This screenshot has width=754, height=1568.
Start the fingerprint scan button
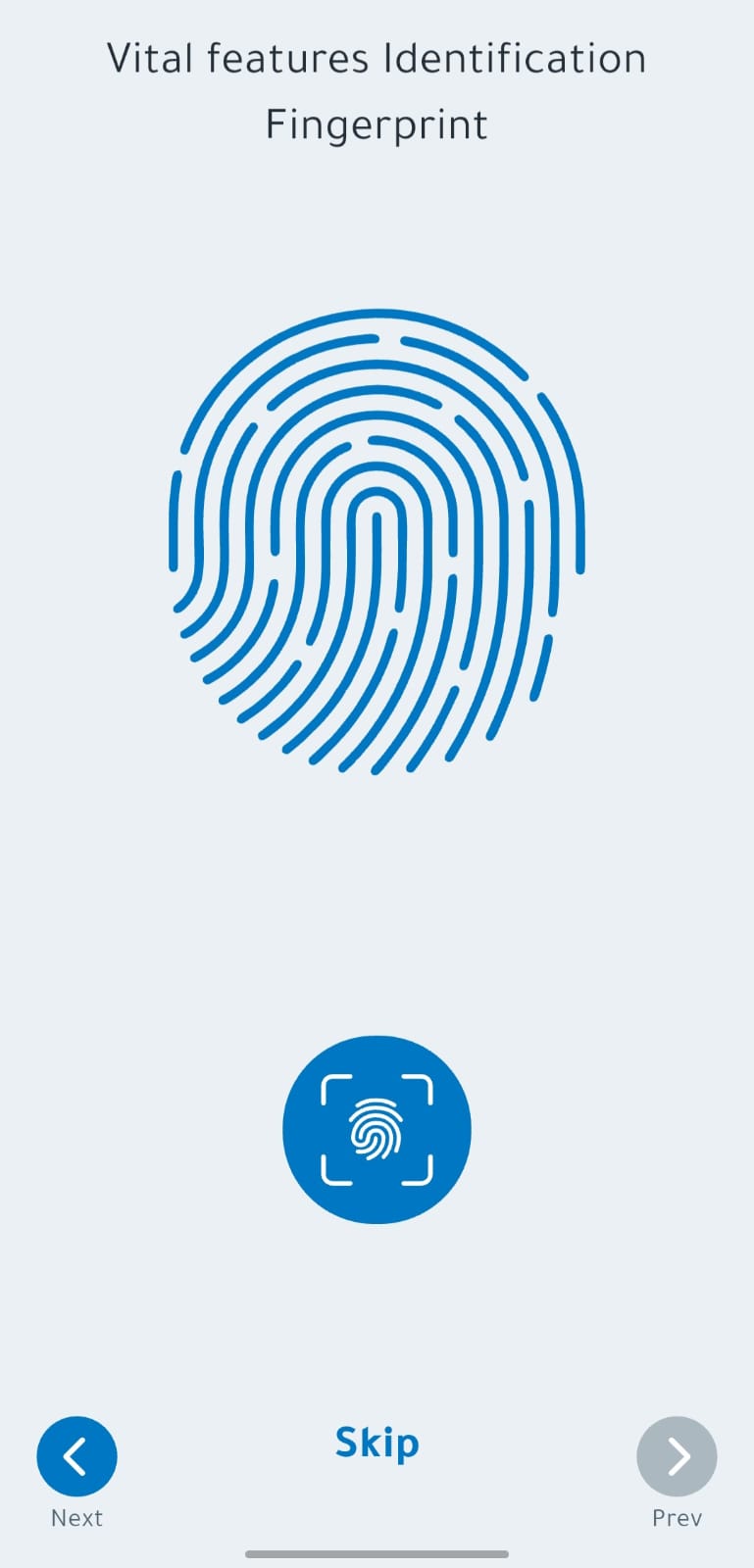(377, 1130)
